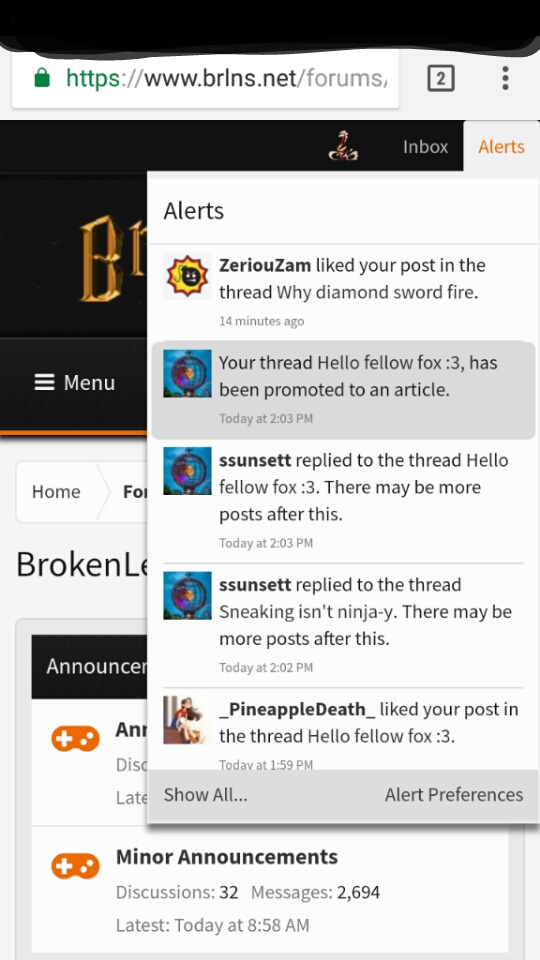Open Alert Preferences
Screen dimensions: 540x960
click(454, 795)
